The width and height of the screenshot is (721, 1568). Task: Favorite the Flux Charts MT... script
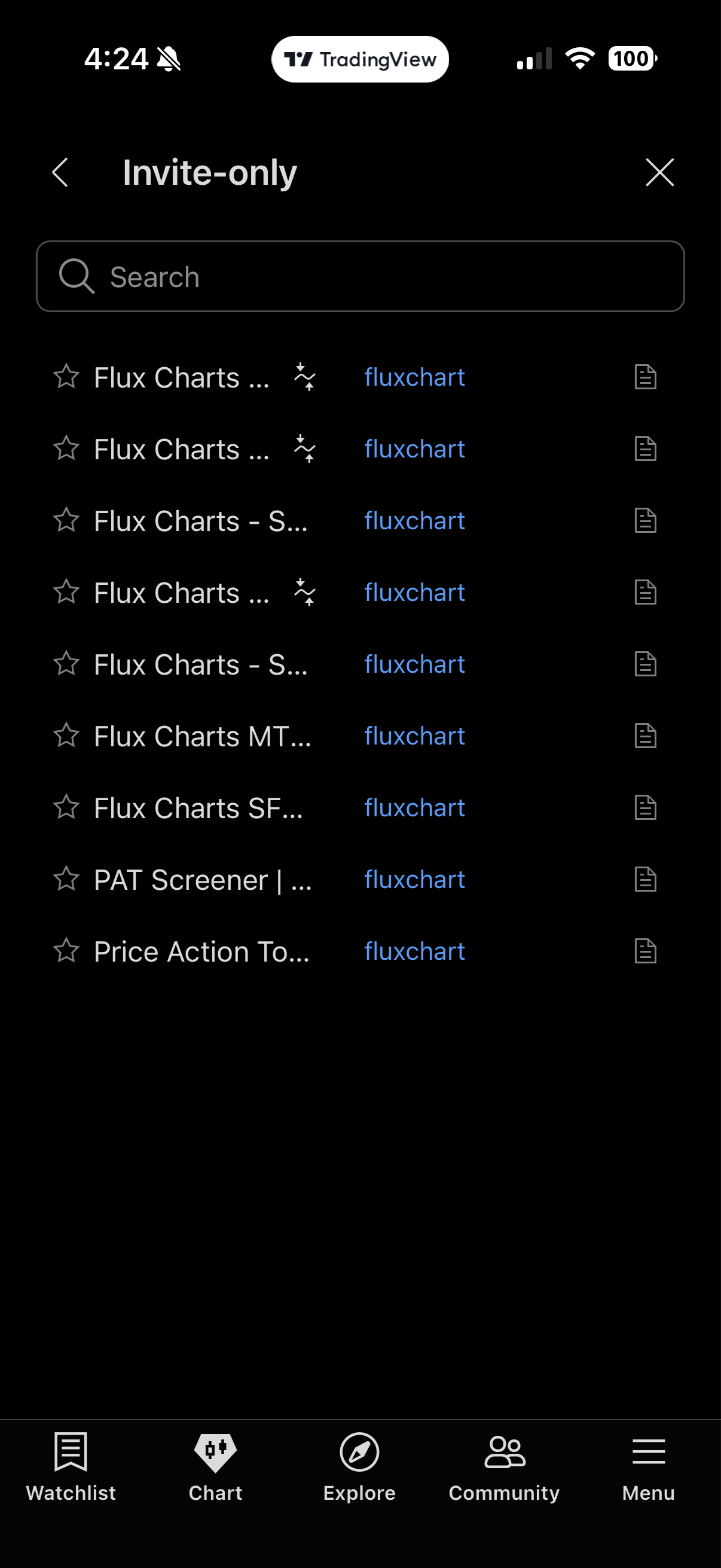coord(66,736)
